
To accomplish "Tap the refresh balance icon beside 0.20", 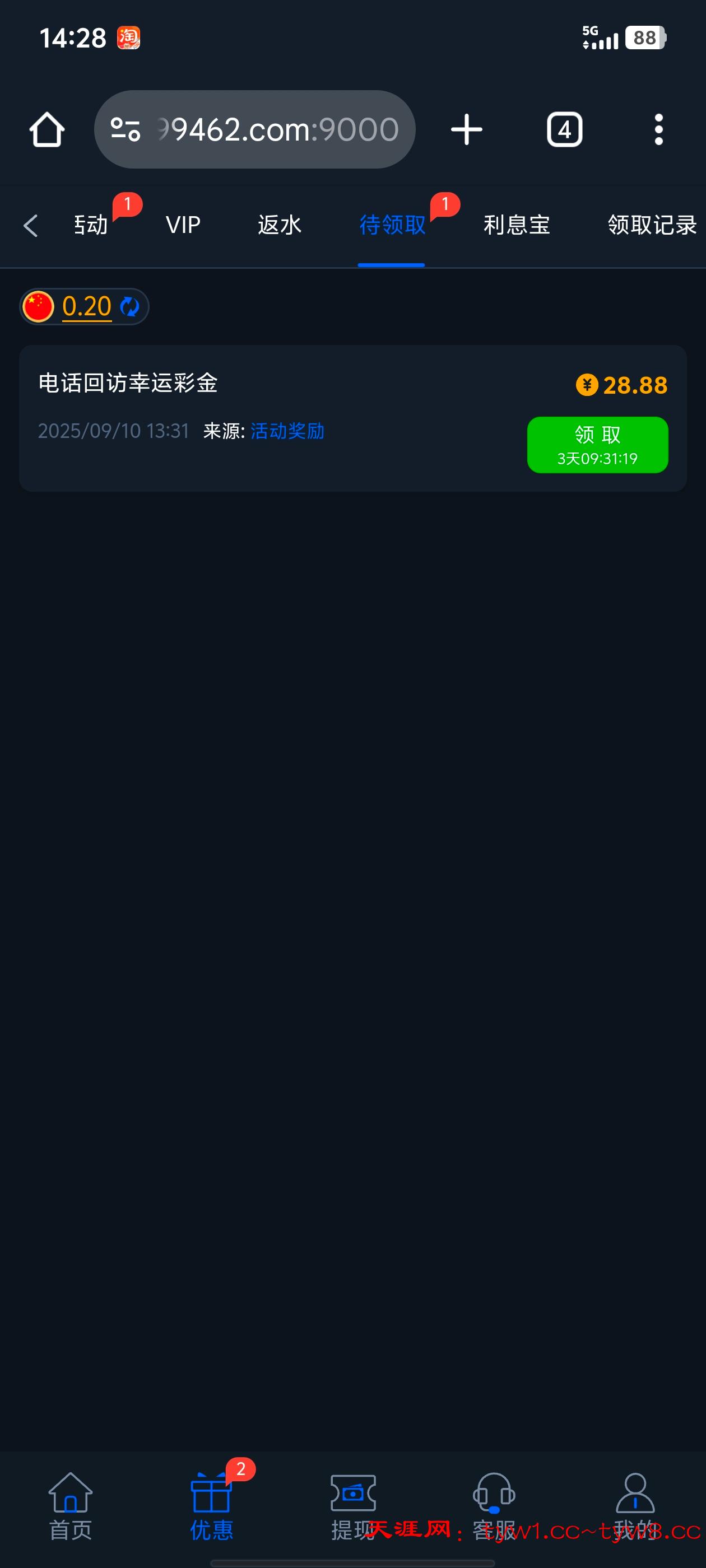I will (131, 306).
